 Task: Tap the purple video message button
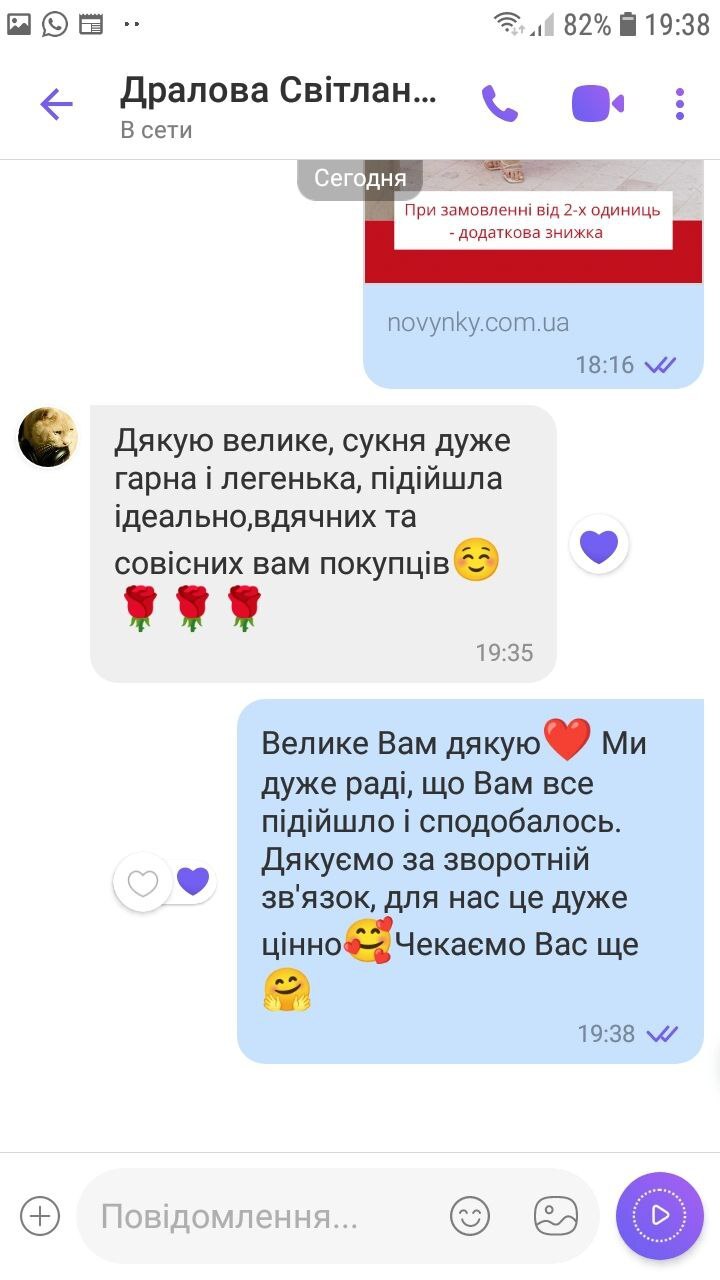[660, 1215]
